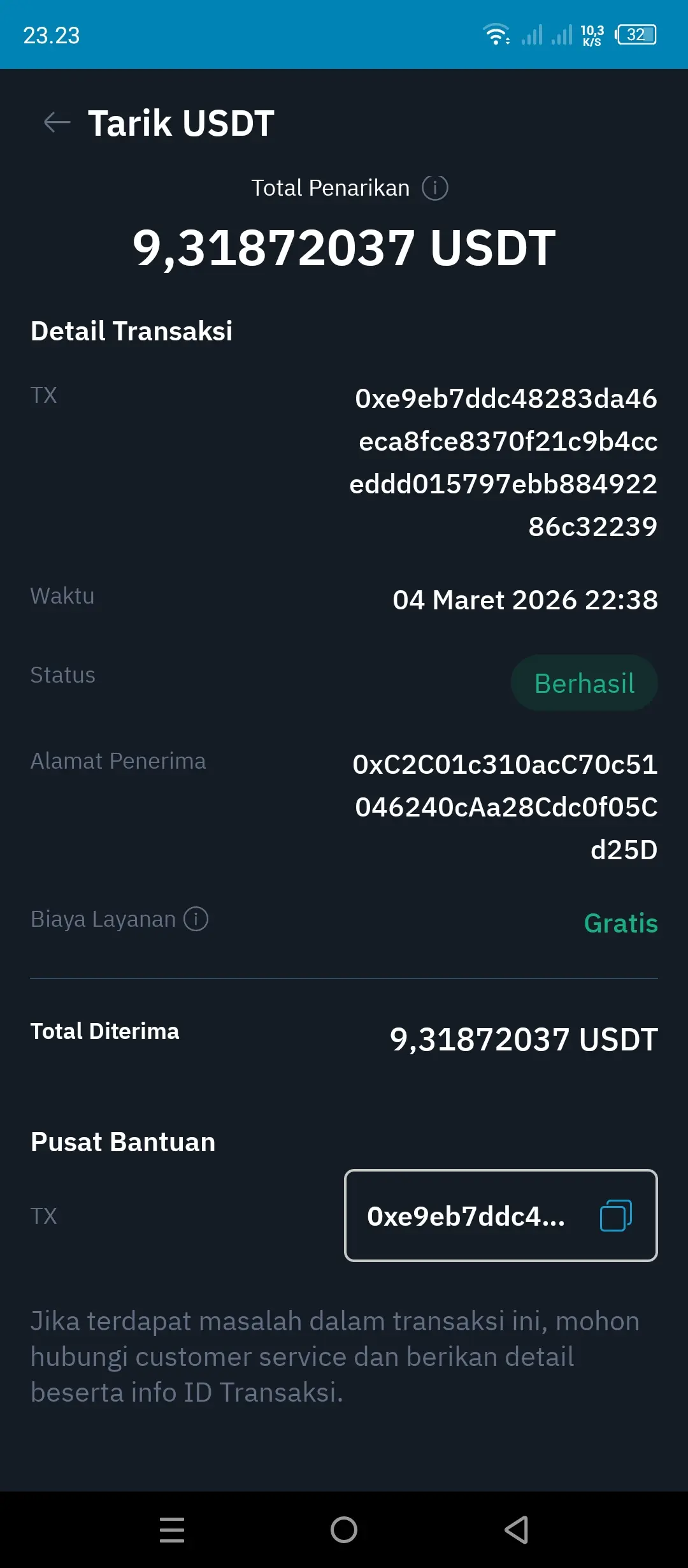The image size is (688, 1568).
Task: Open recent apps from navigation bar
Action: [x=172, y=1530]
